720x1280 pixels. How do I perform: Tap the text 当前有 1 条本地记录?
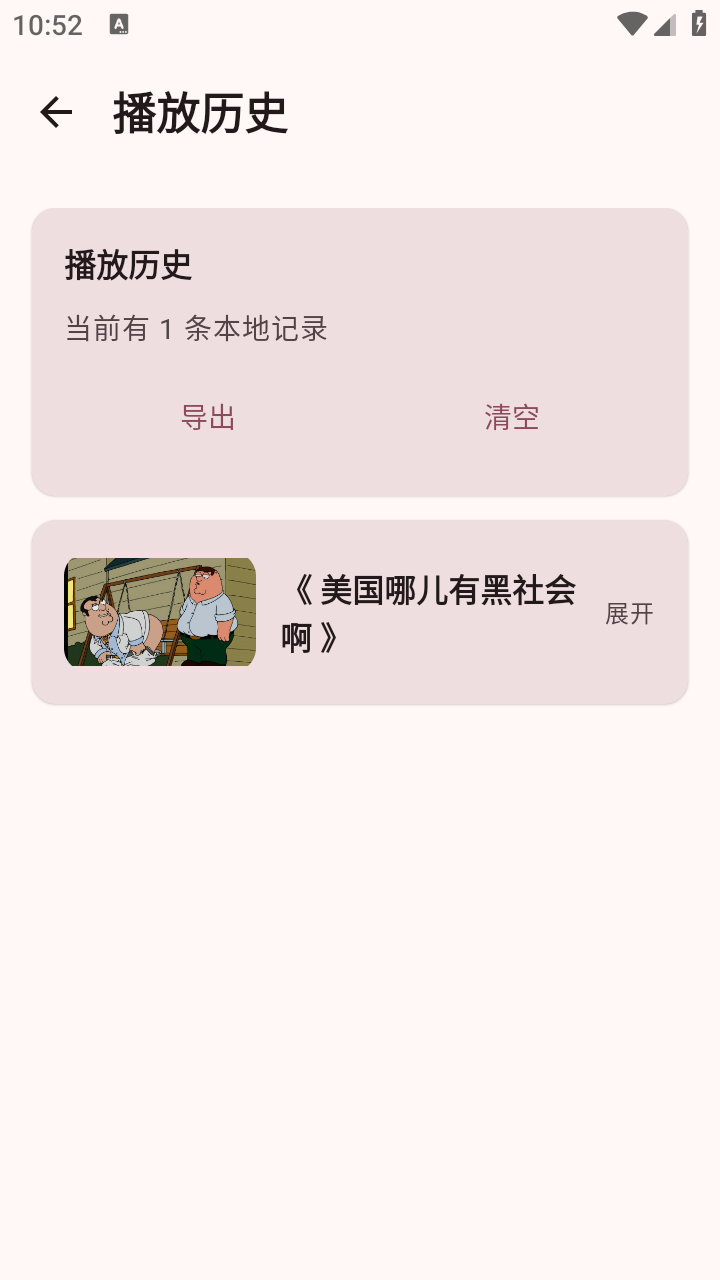click(x=198, y=328)
